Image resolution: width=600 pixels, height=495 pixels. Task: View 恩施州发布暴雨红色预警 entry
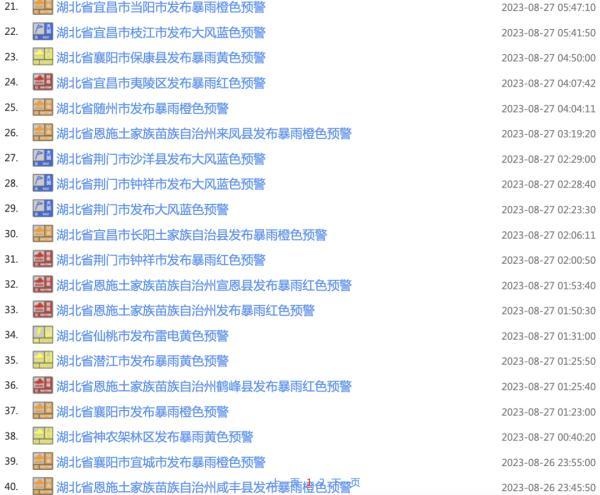point(185,311)
